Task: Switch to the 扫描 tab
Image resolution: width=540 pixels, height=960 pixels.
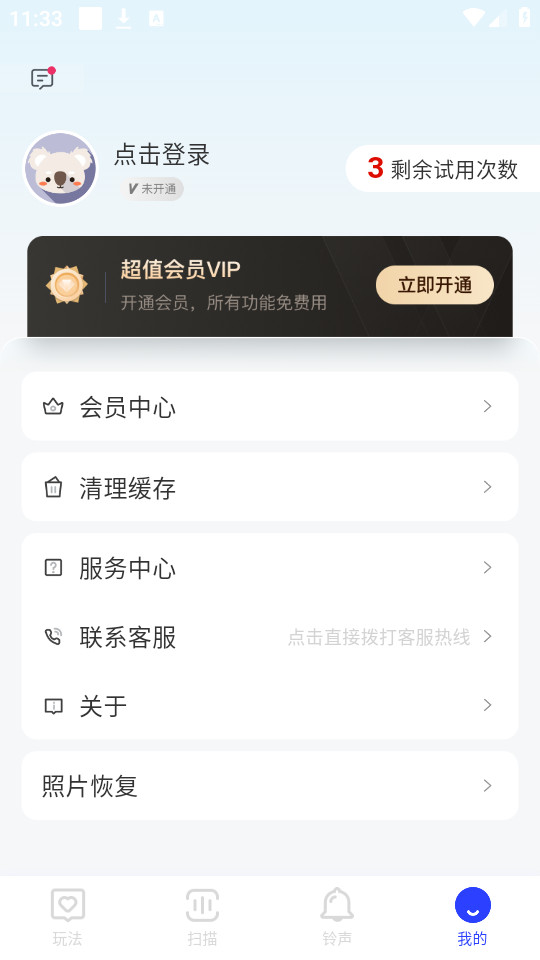Action: point(202,917)
